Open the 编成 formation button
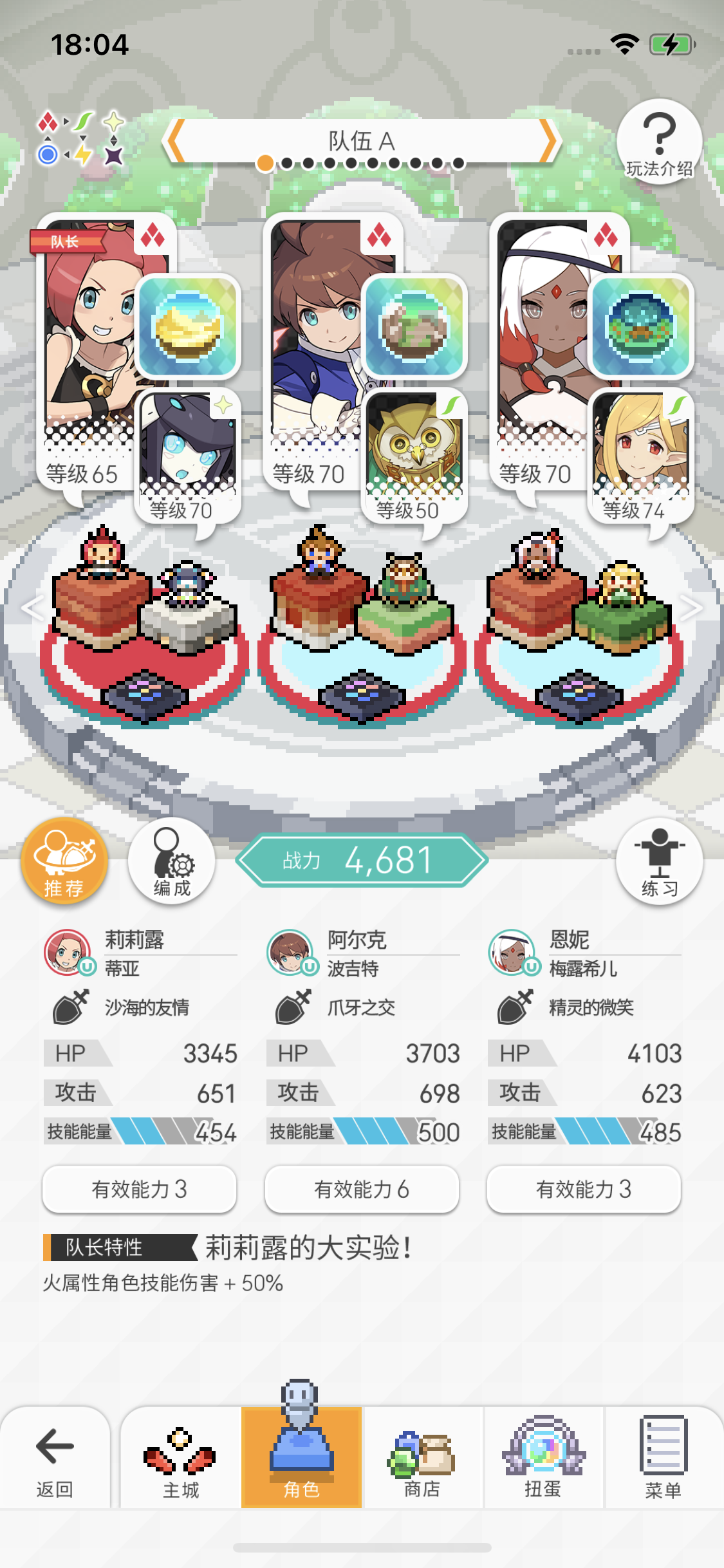 point(171,861)
